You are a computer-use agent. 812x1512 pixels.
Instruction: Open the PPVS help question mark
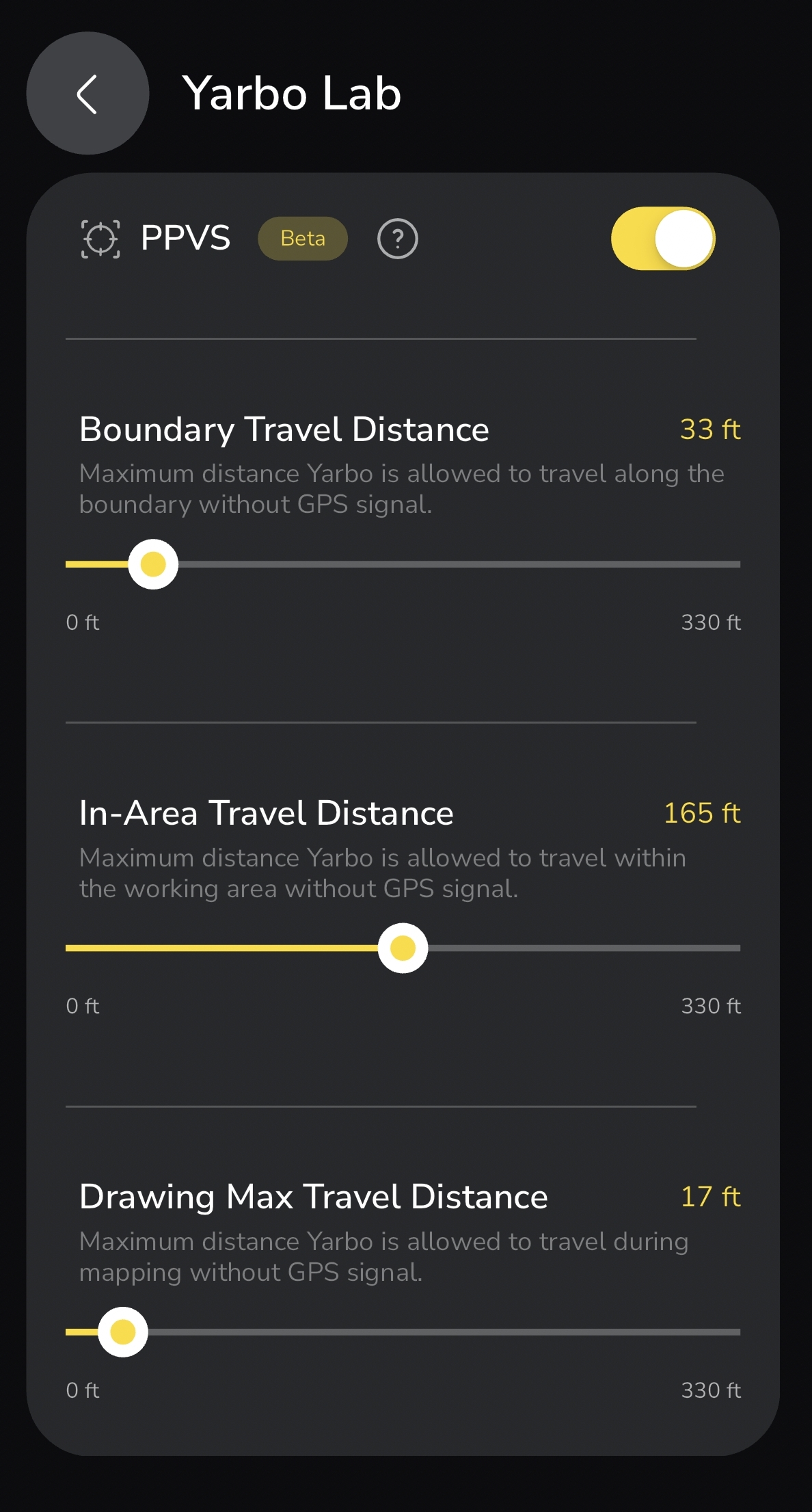click(397, 239)
